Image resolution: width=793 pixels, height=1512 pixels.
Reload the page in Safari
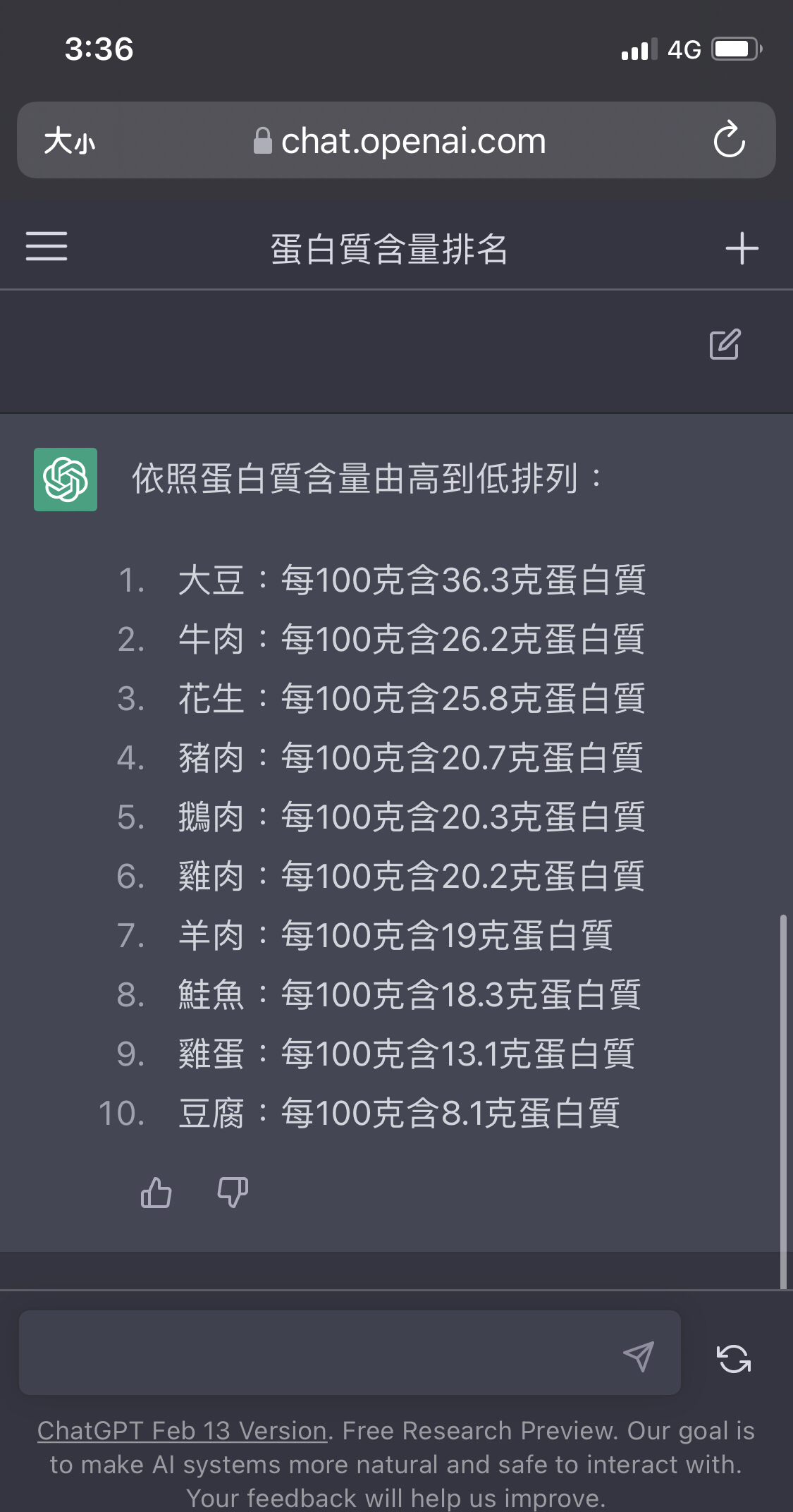[x=729, y=140]
